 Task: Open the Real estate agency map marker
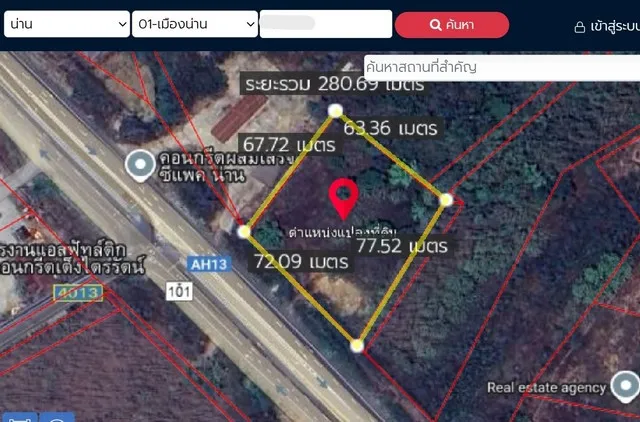[x=626, y=385]
